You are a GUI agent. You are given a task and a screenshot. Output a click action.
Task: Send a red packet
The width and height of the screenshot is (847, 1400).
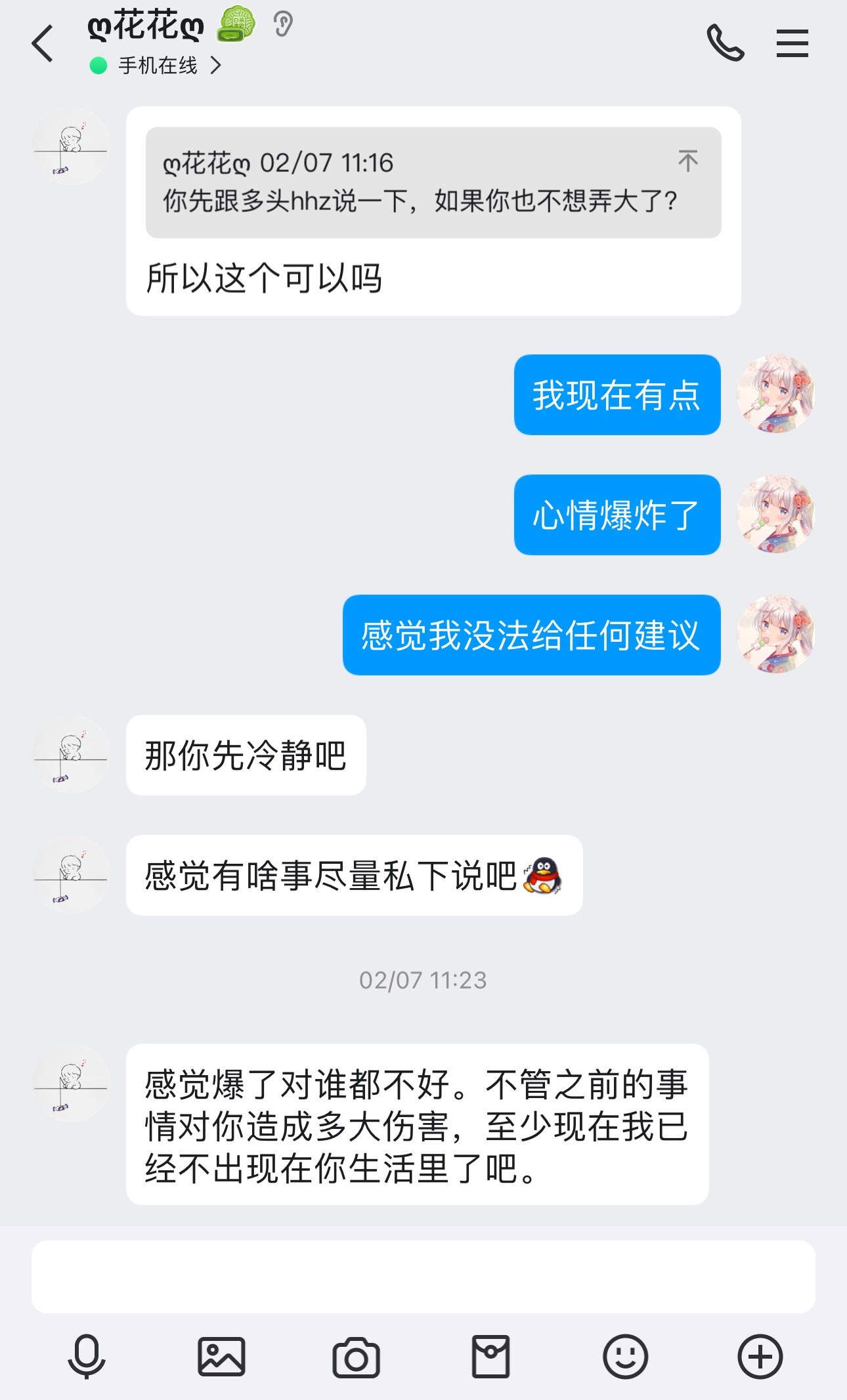(x=490, y=1357)
